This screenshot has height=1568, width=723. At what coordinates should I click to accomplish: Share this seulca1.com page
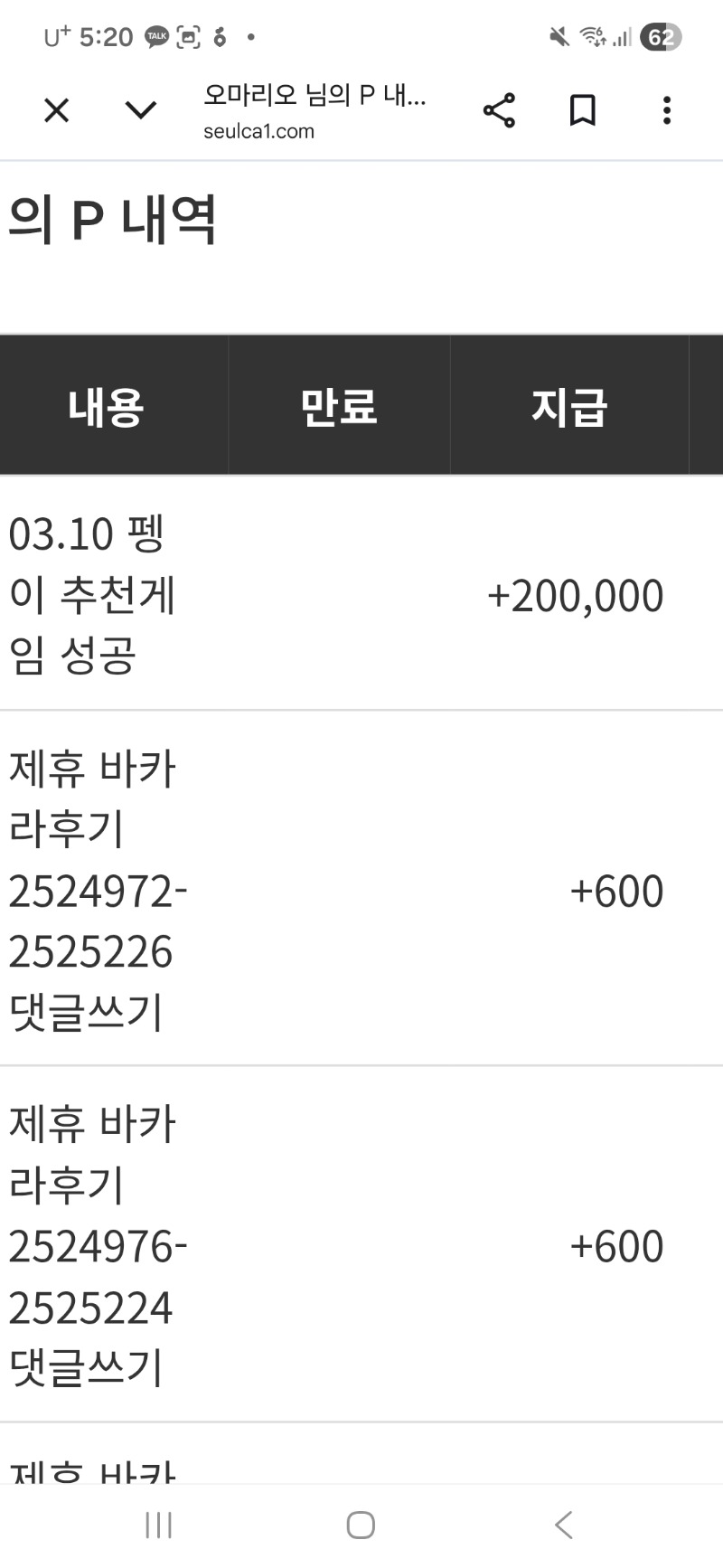(x=499, y=110)
